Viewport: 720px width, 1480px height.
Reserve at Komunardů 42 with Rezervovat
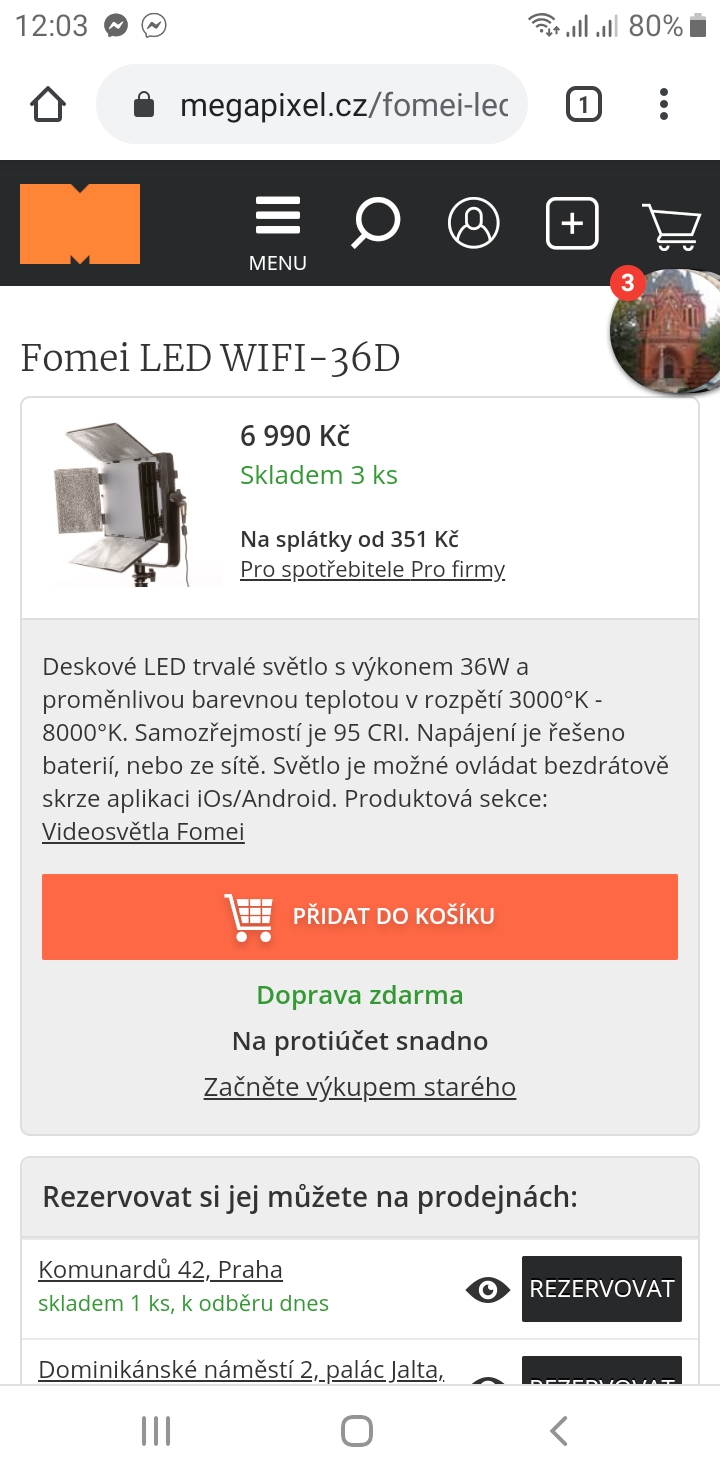tap(602, 1289)
